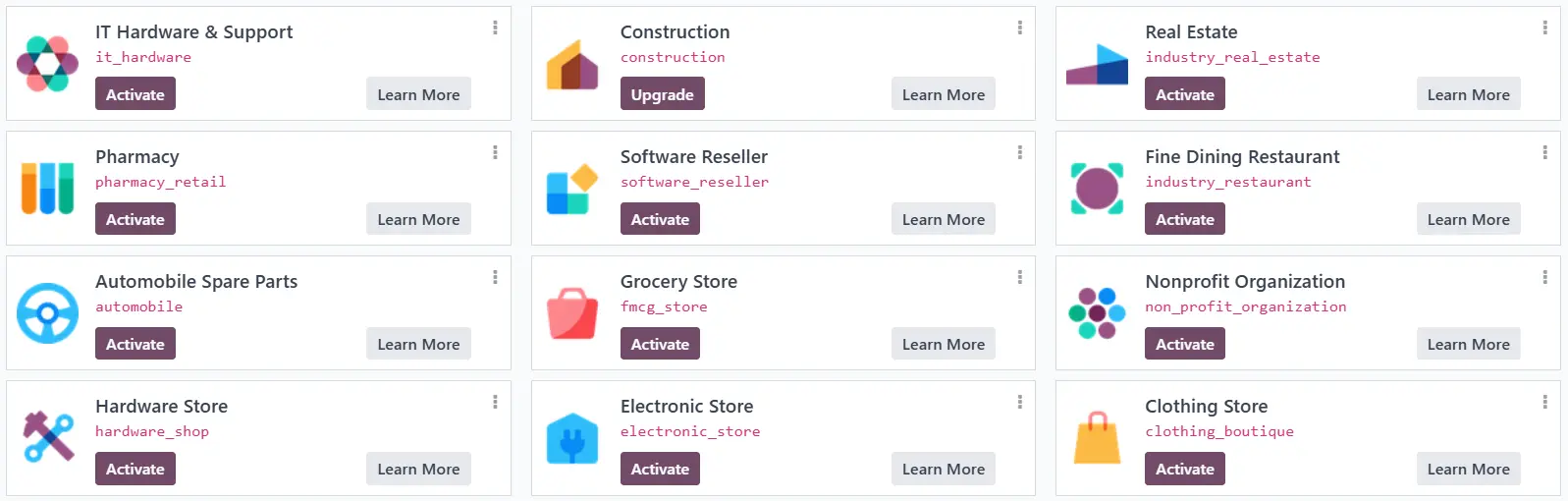Upgrade the Construction module
The height and width of the screenshot is (501, 1568).
coord(661,94)
